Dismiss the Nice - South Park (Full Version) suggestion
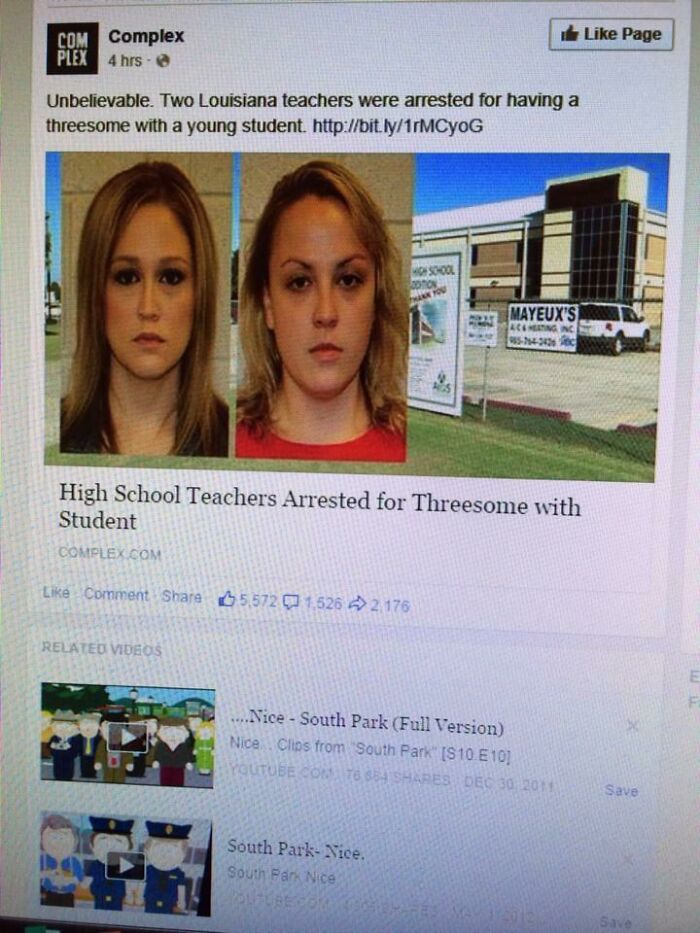The width and height of the screenshot is (700, 933). pos(630,727)
